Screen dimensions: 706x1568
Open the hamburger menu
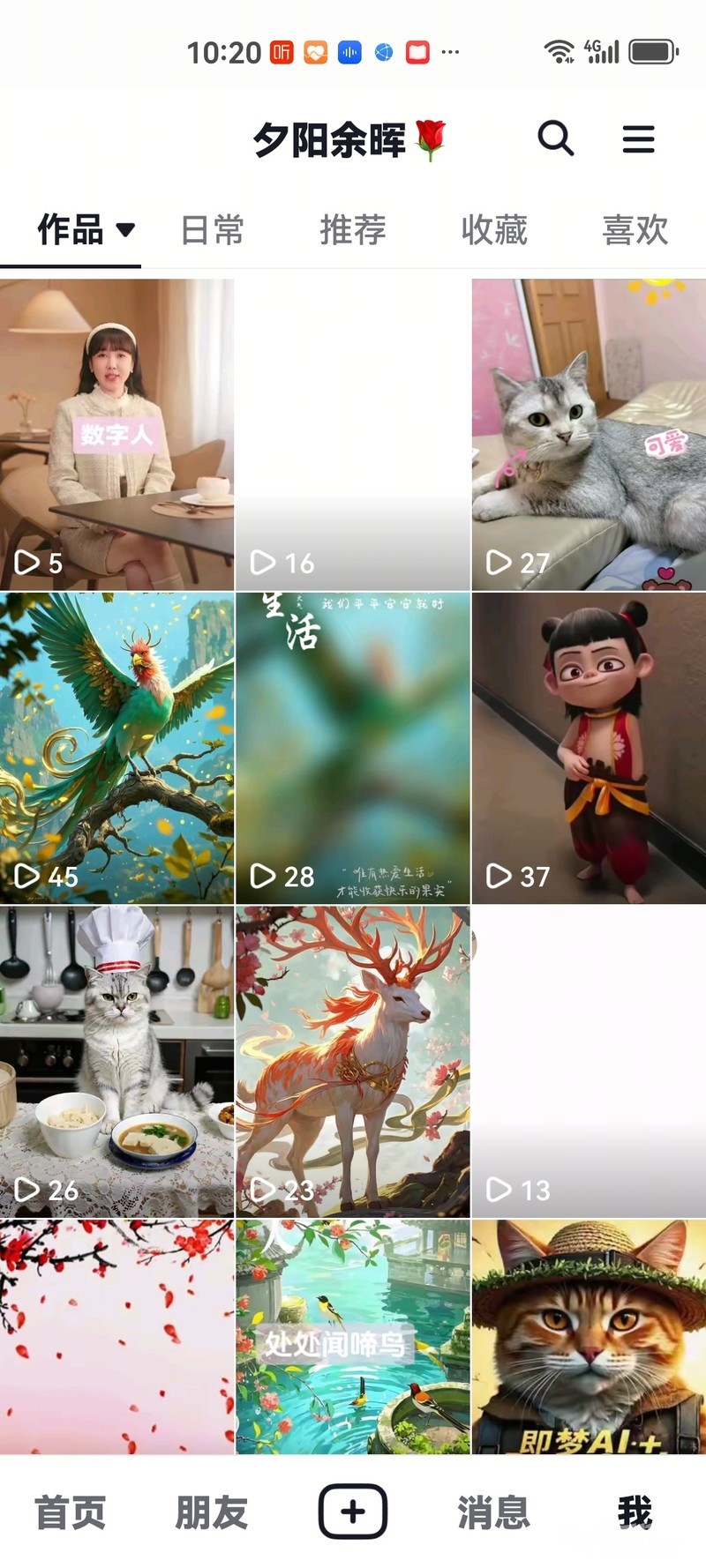[638, 139]
